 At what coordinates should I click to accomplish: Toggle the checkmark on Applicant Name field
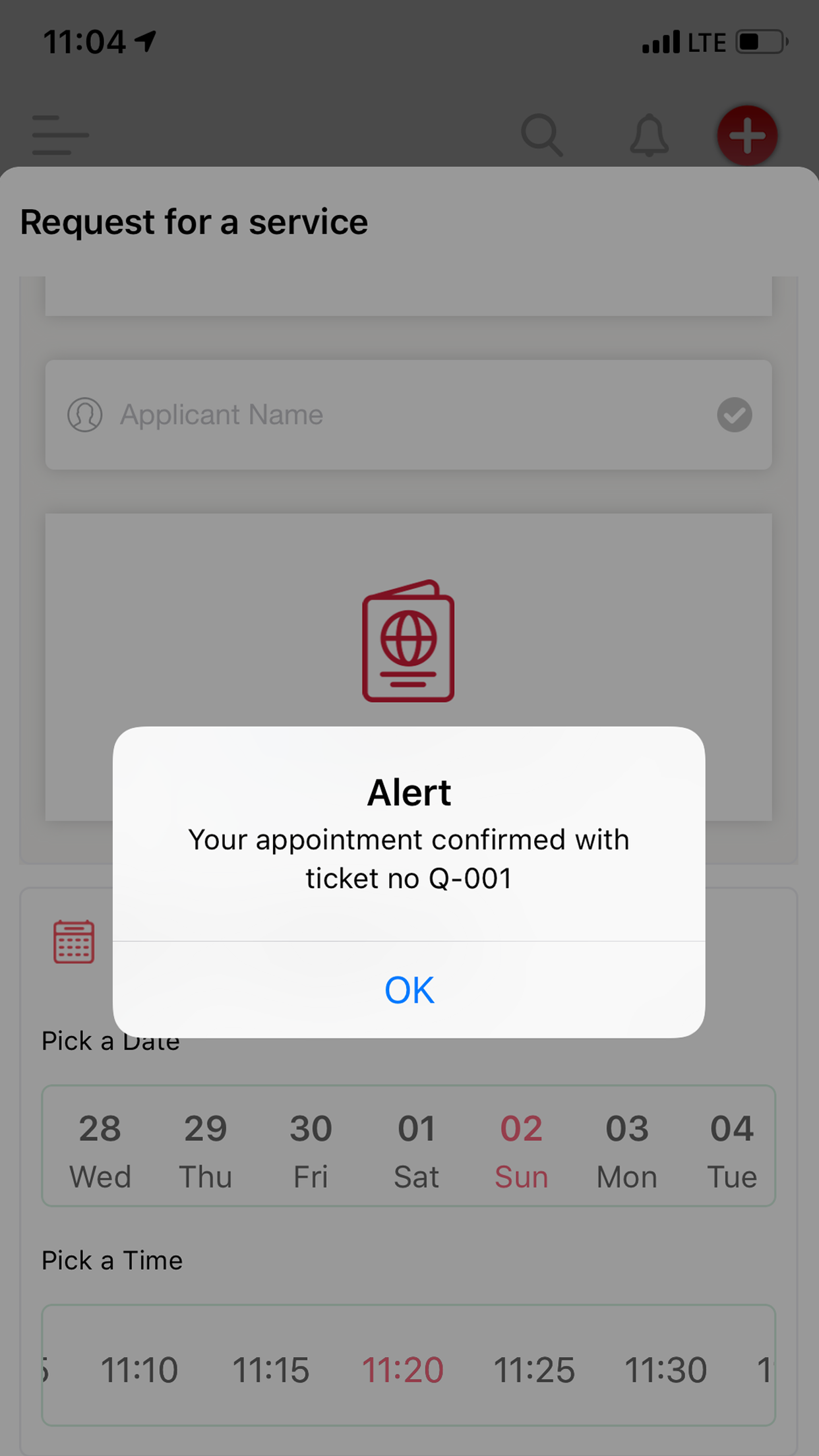point(734,415)
